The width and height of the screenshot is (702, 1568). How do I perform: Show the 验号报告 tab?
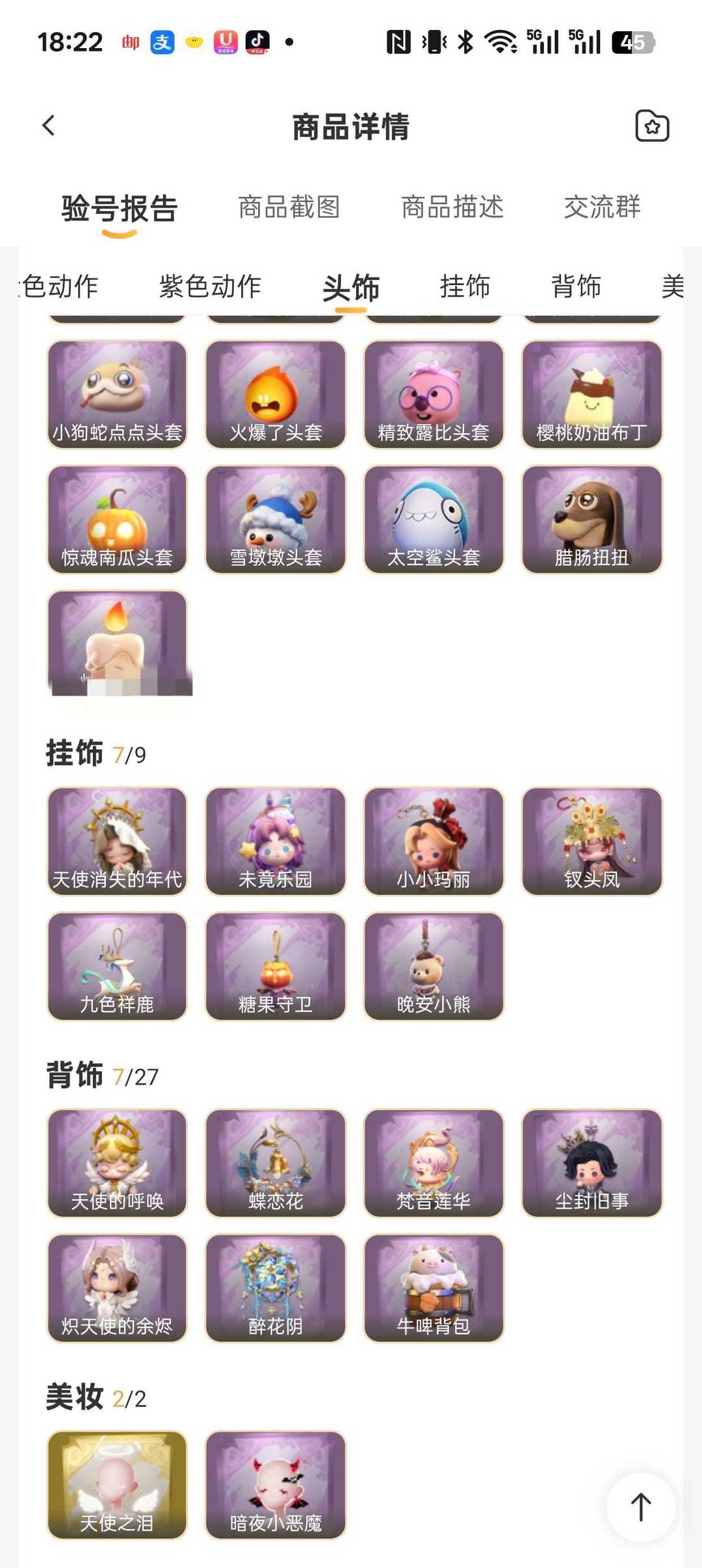(x=120, y=209)
